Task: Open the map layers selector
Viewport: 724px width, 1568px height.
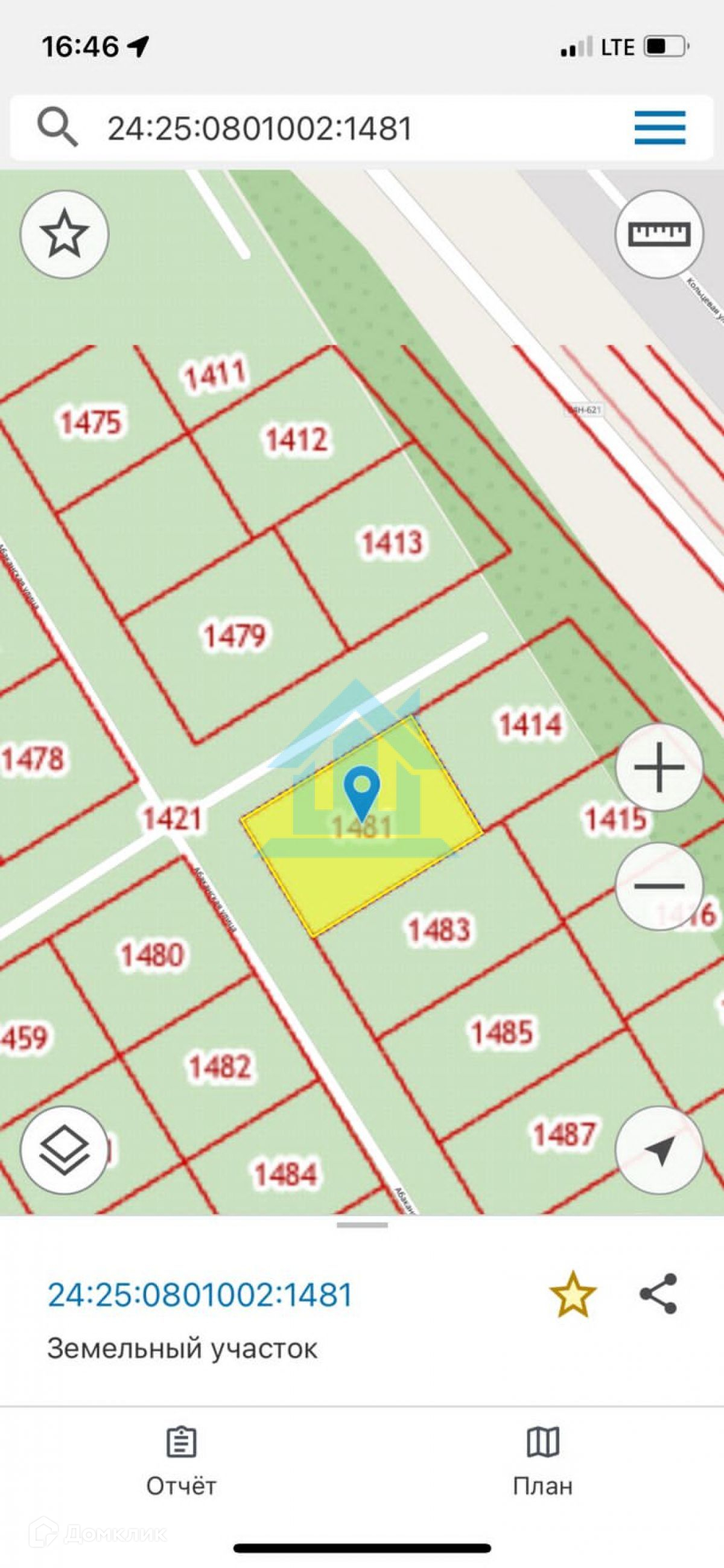Action: click(65, 1150)
